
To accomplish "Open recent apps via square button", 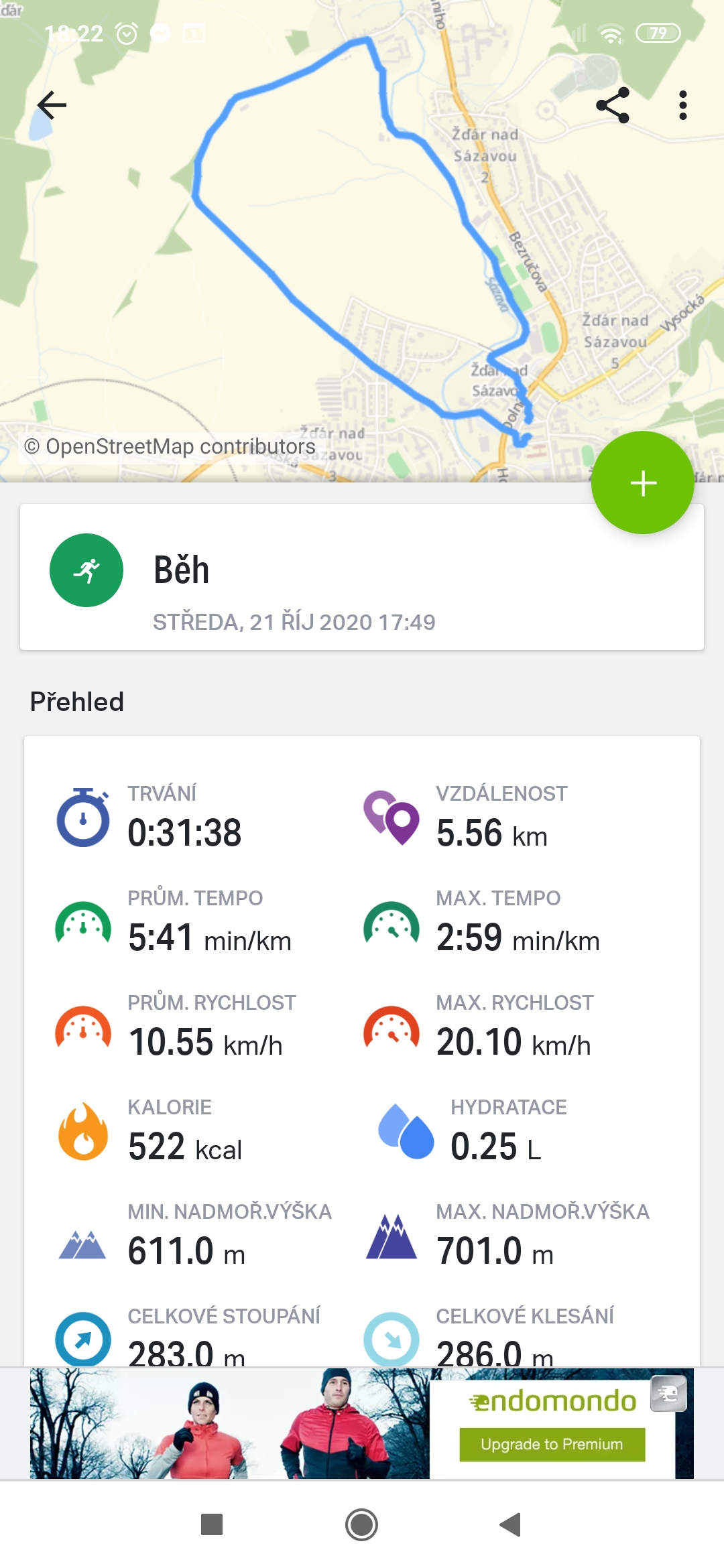I will [x=212, y=1524].
